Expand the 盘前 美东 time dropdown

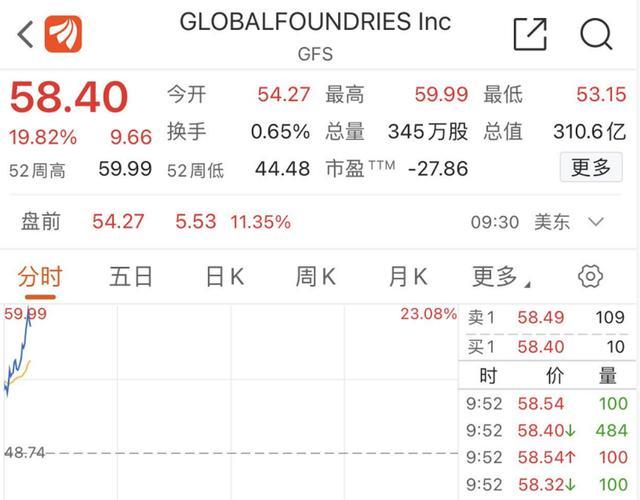[x=596, y=221]
